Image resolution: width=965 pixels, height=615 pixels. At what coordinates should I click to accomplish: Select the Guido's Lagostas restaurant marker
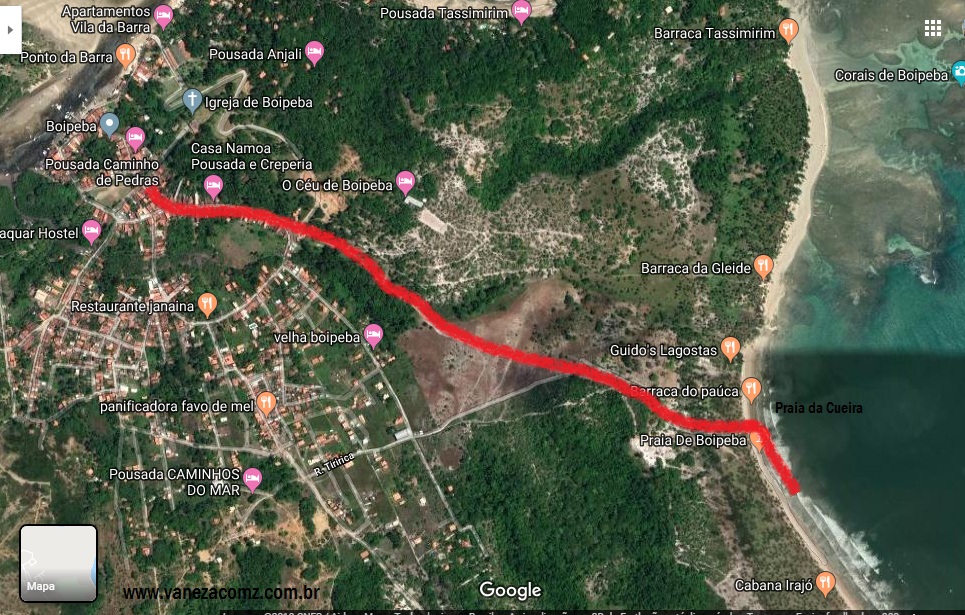(730, 348)
